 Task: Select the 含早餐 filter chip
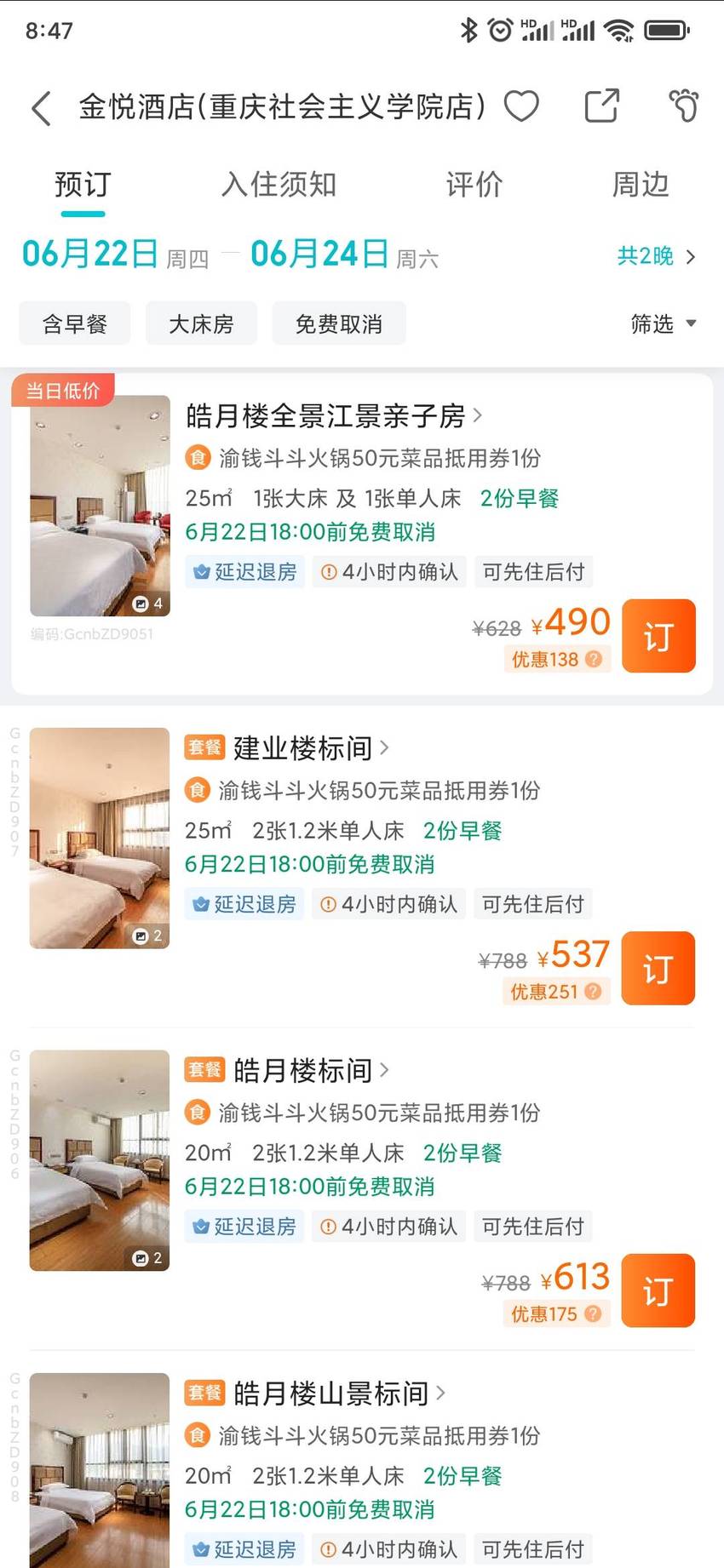point(75,323)
